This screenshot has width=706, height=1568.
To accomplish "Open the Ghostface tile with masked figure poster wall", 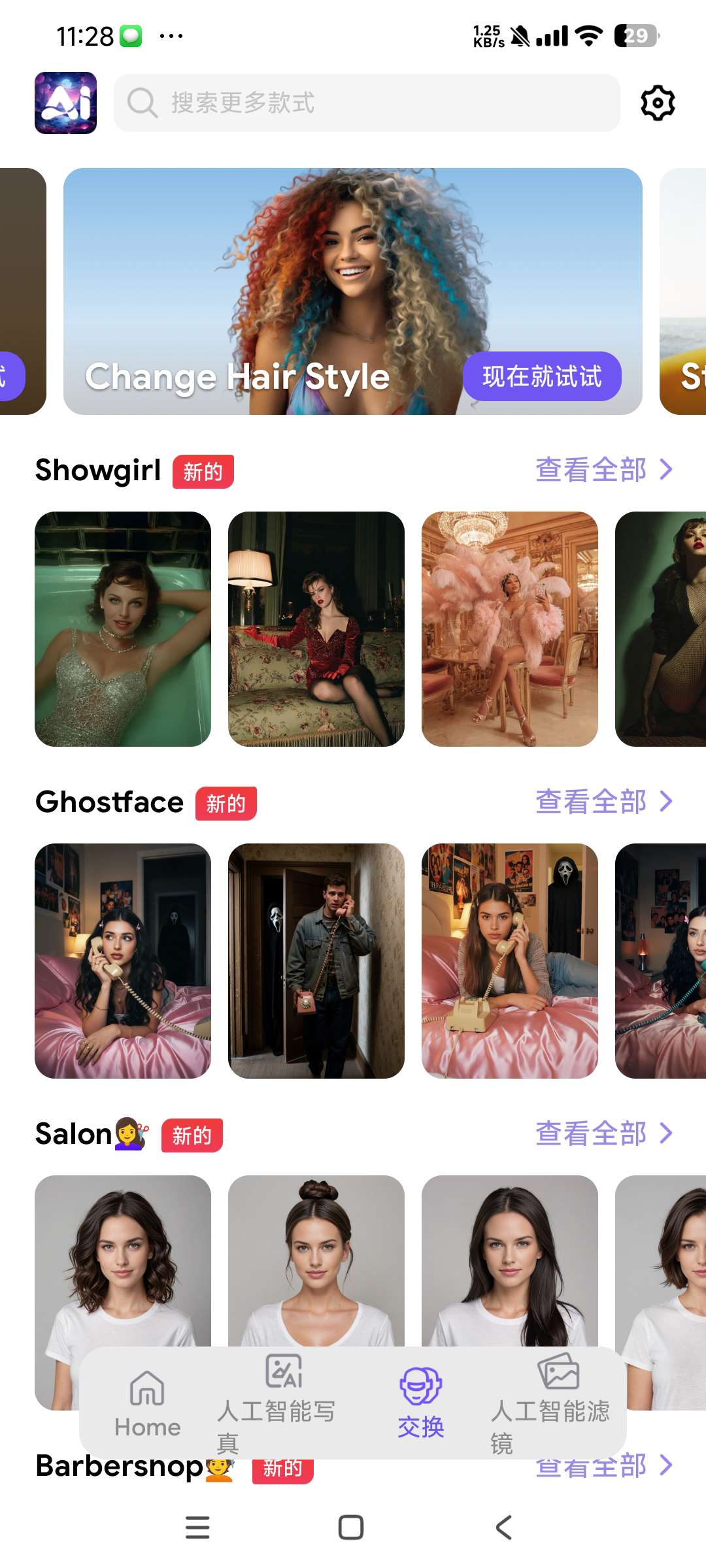I will pos(509,960).
